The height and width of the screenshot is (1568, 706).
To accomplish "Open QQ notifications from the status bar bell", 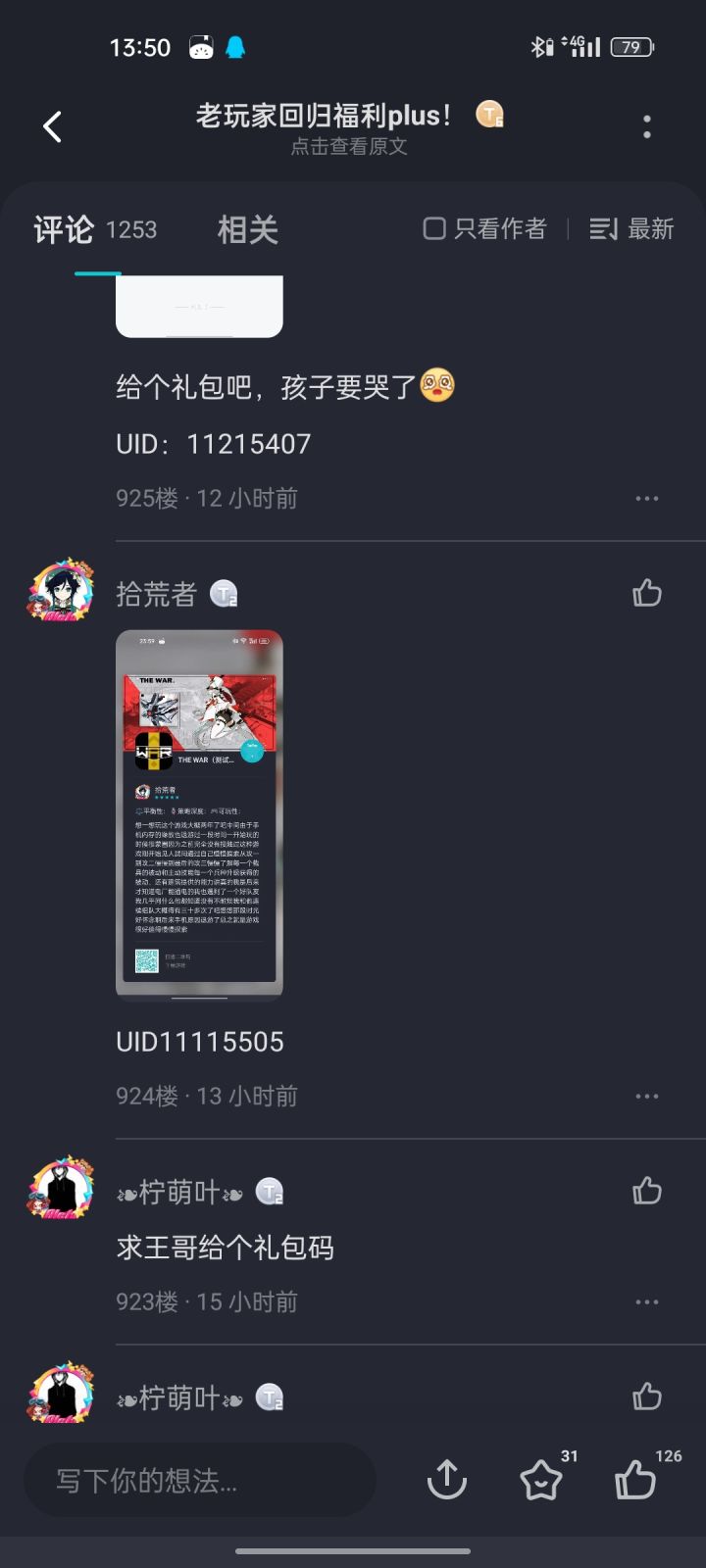I will [232, 46].
